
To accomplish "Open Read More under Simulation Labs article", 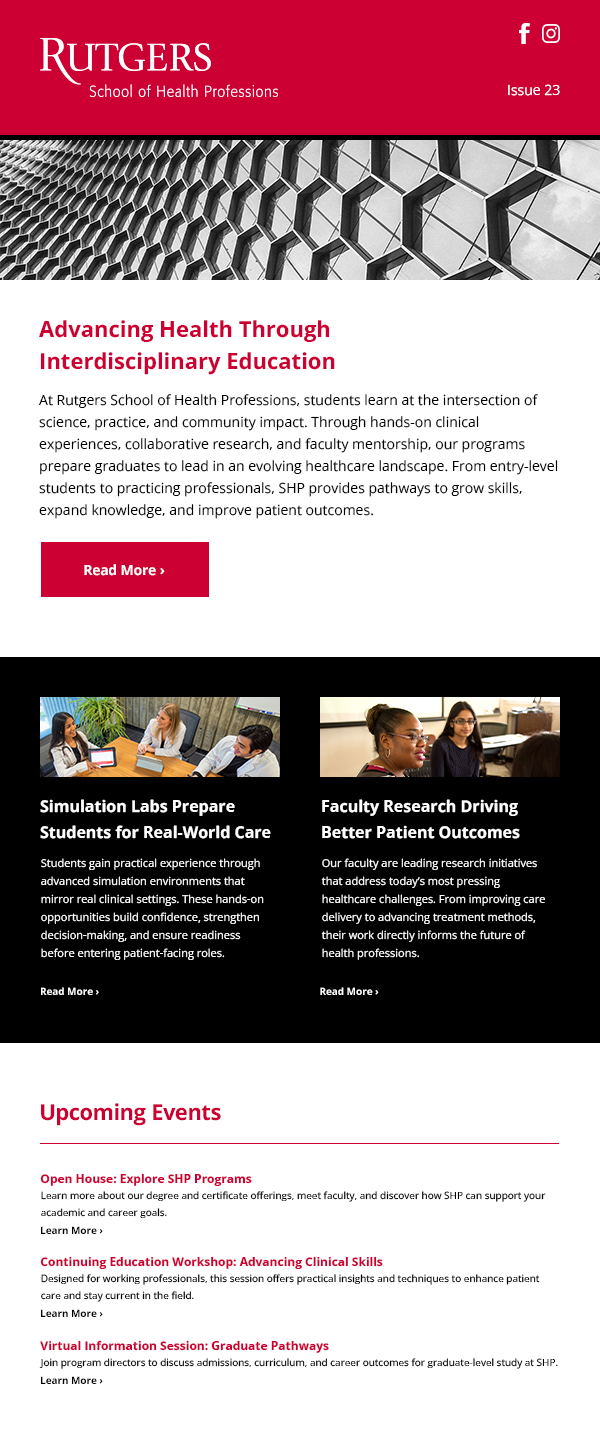I will (69, 991).
